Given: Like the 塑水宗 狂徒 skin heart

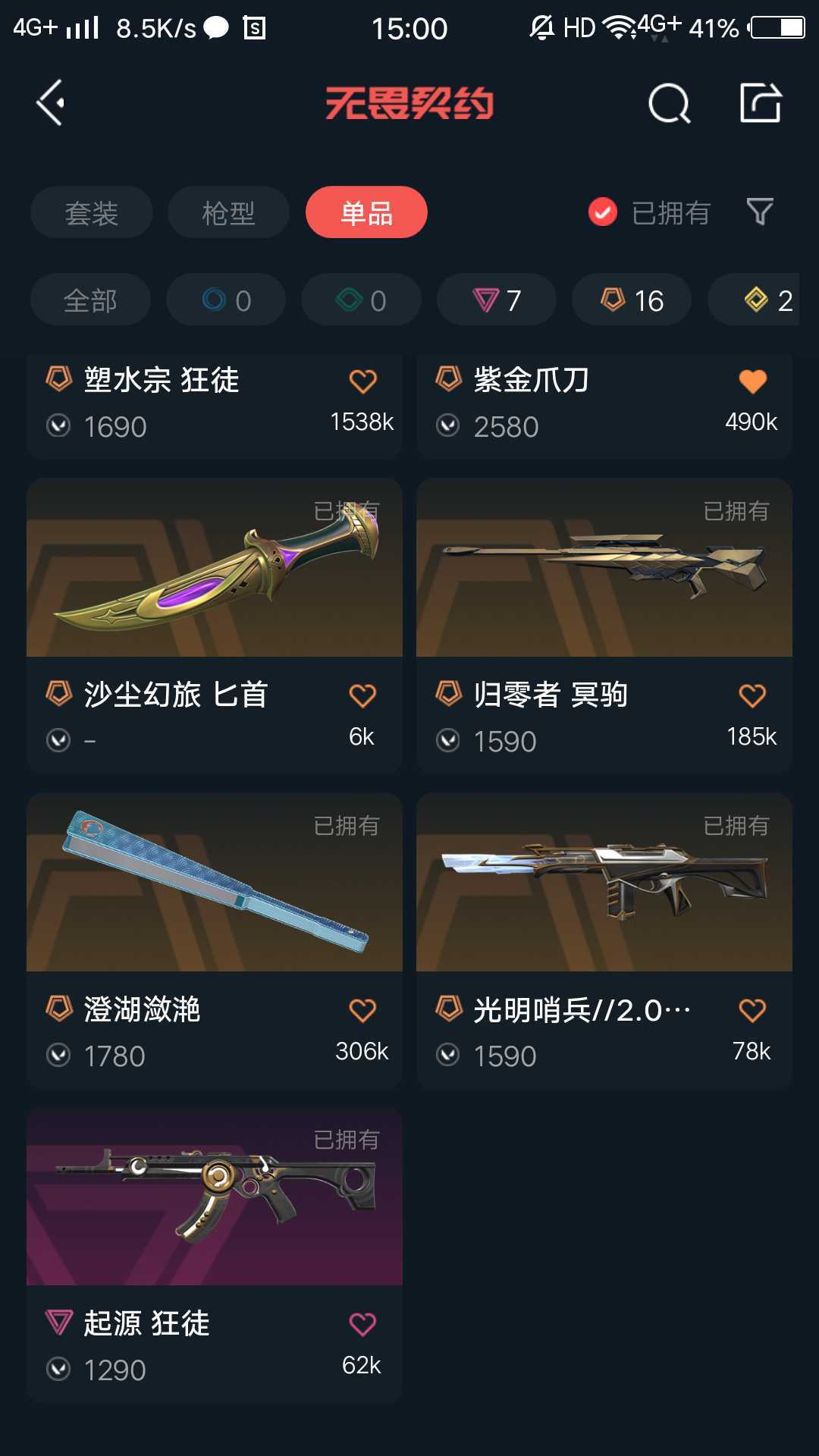Looking at the screenshot, I should (x=362, y=381).
